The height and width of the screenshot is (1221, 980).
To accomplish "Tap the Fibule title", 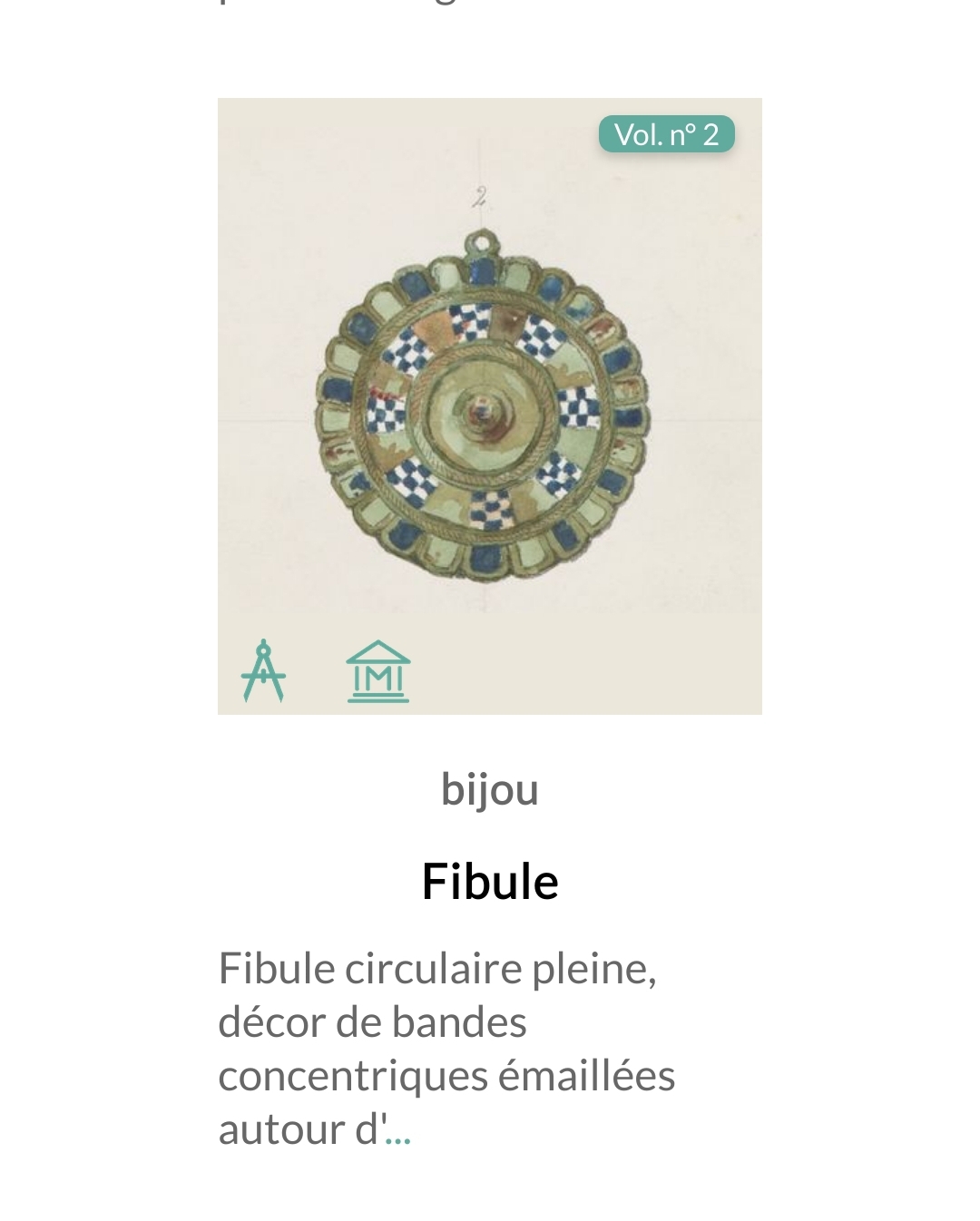I will tap(490, 881).
